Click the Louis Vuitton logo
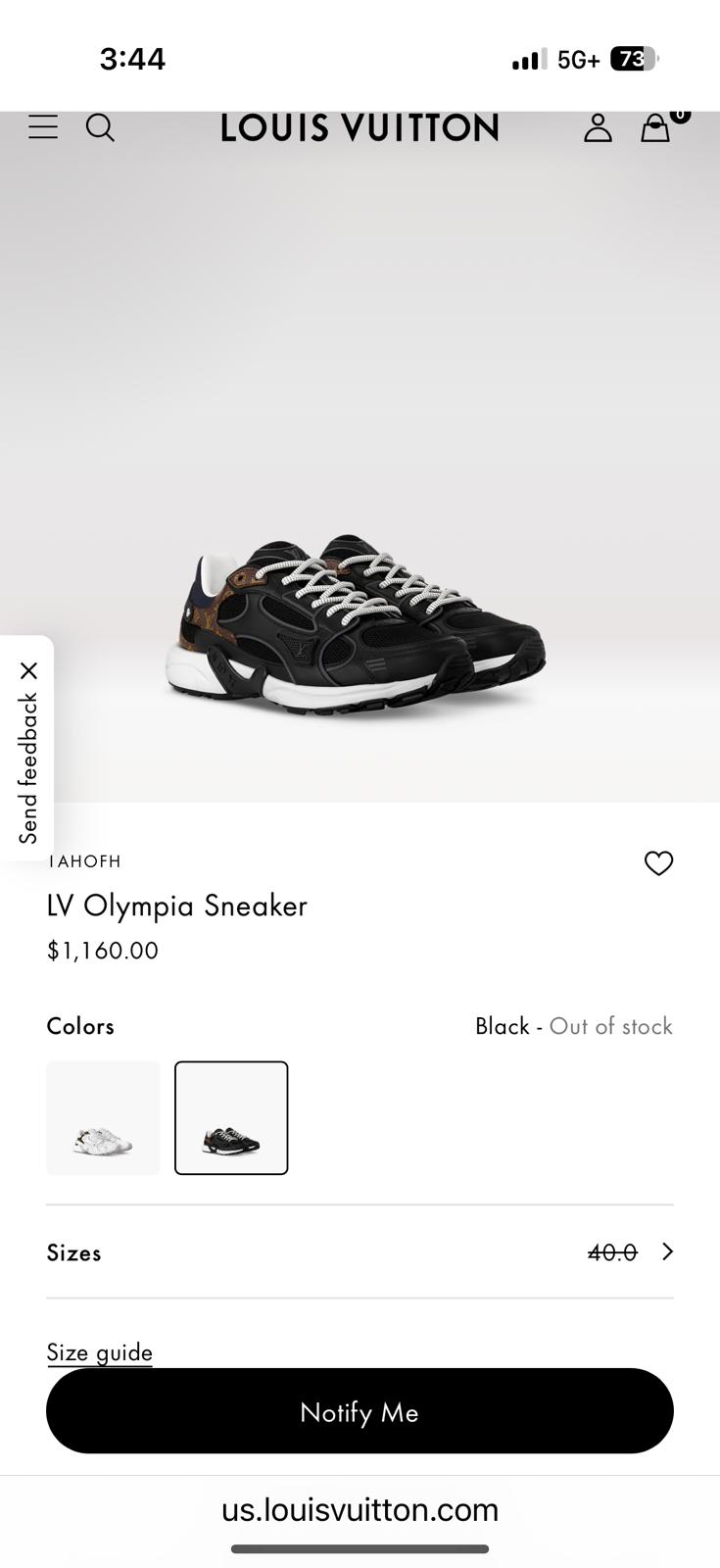 pyautogui.click(x=360, y=127)
